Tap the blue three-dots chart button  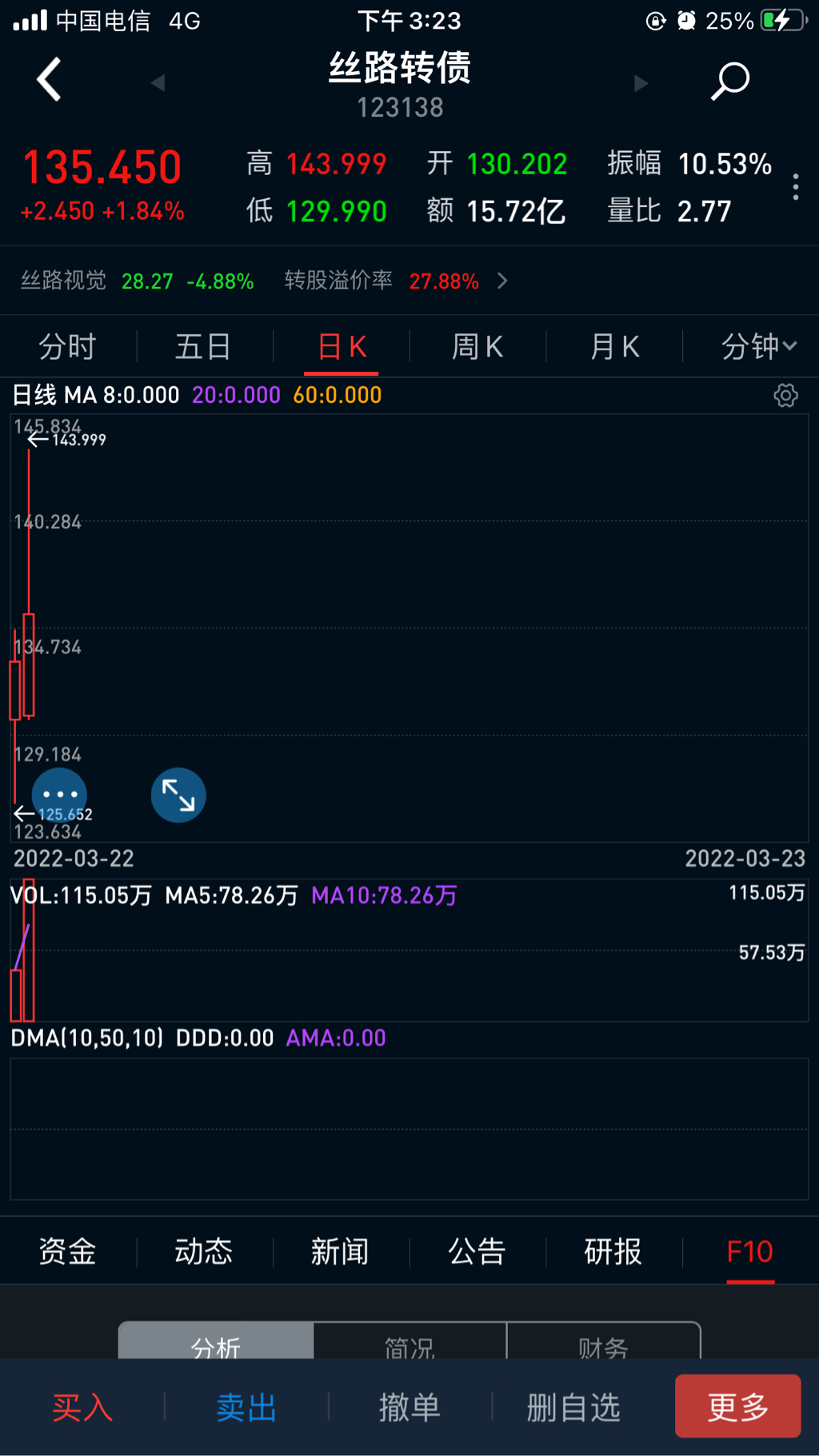(60, 795)
